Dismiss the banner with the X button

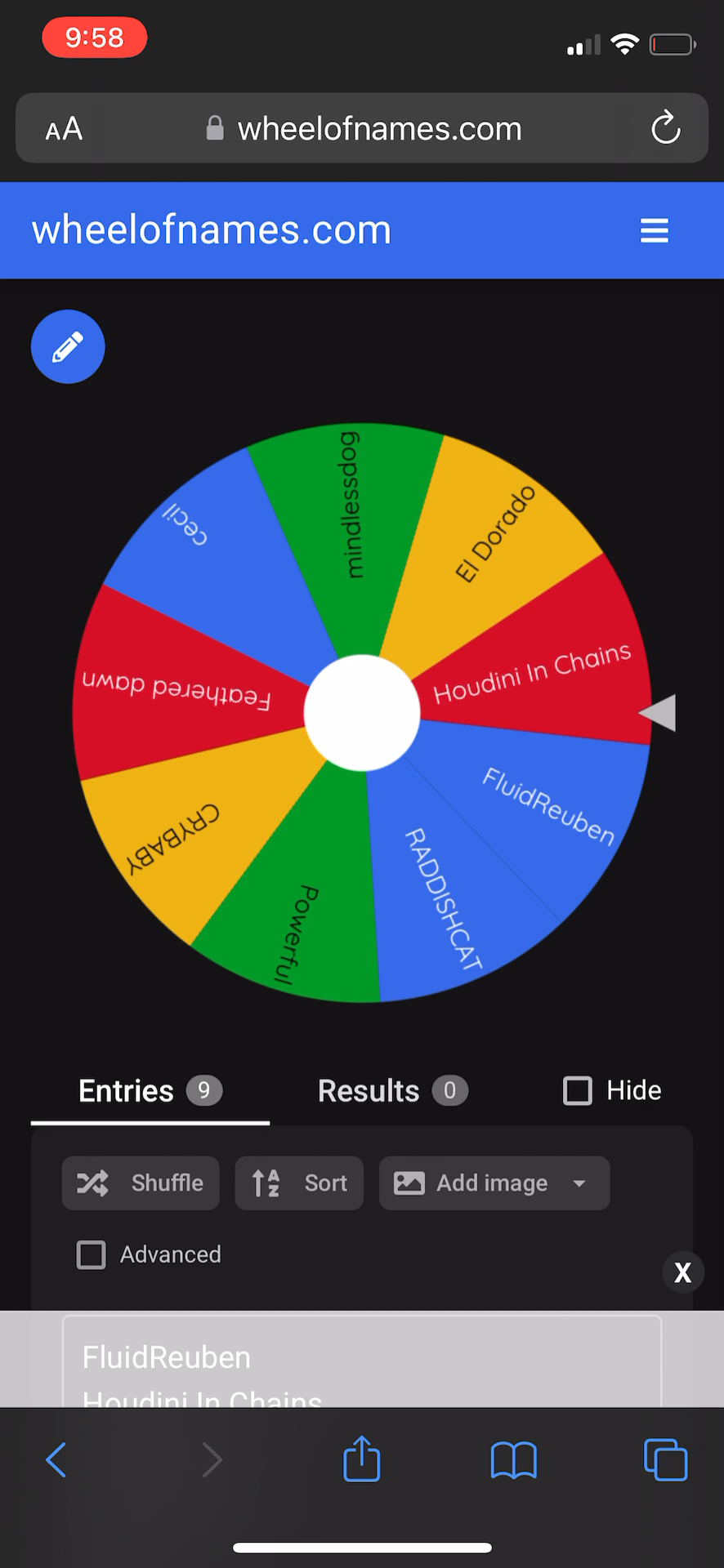(682, 1272)
